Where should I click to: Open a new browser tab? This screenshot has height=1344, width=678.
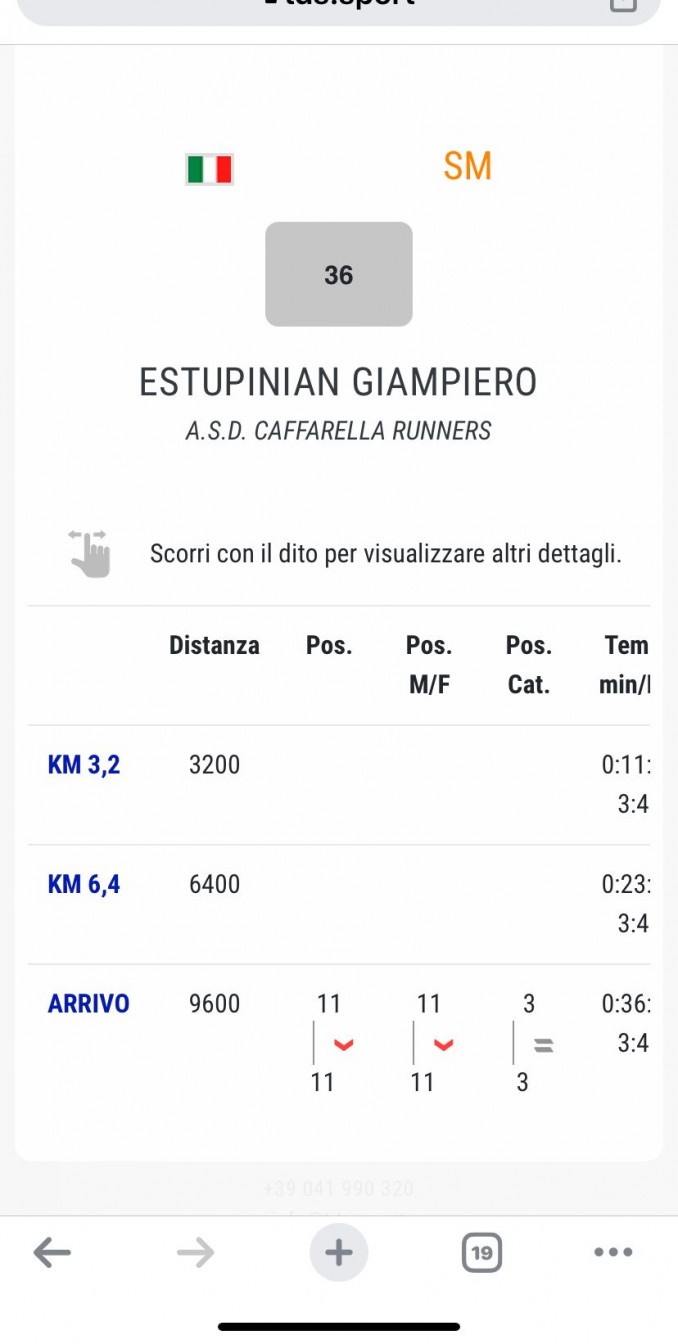point(339,1252)
